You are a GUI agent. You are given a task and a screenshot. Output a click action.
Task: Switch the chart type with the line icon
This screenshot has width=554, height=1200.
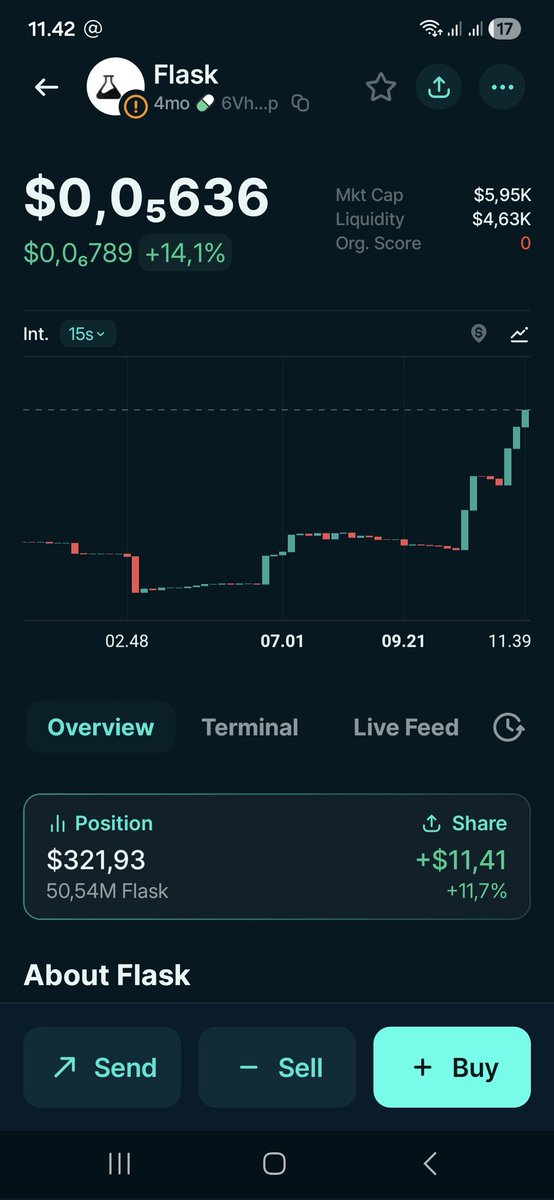(519, 334)
